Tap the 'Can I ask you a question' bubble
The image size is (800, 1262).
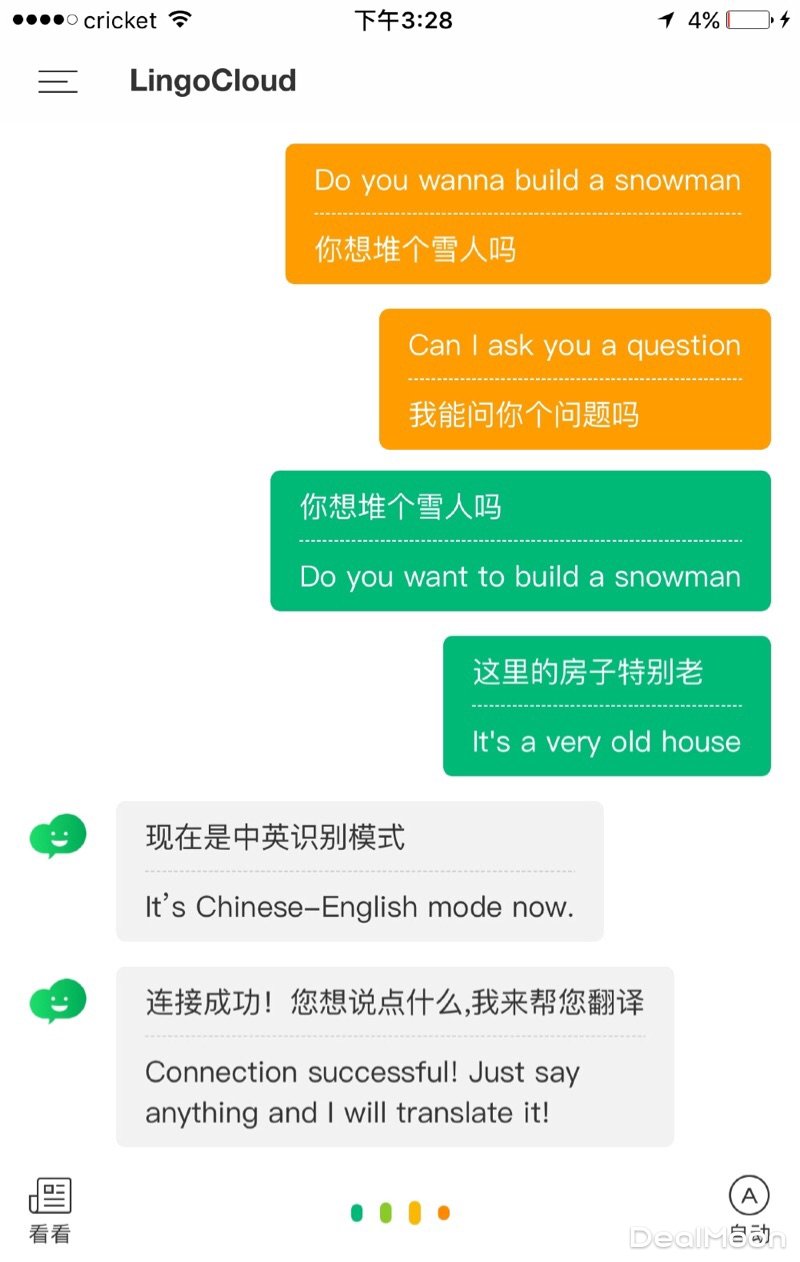tap(574, 379)
